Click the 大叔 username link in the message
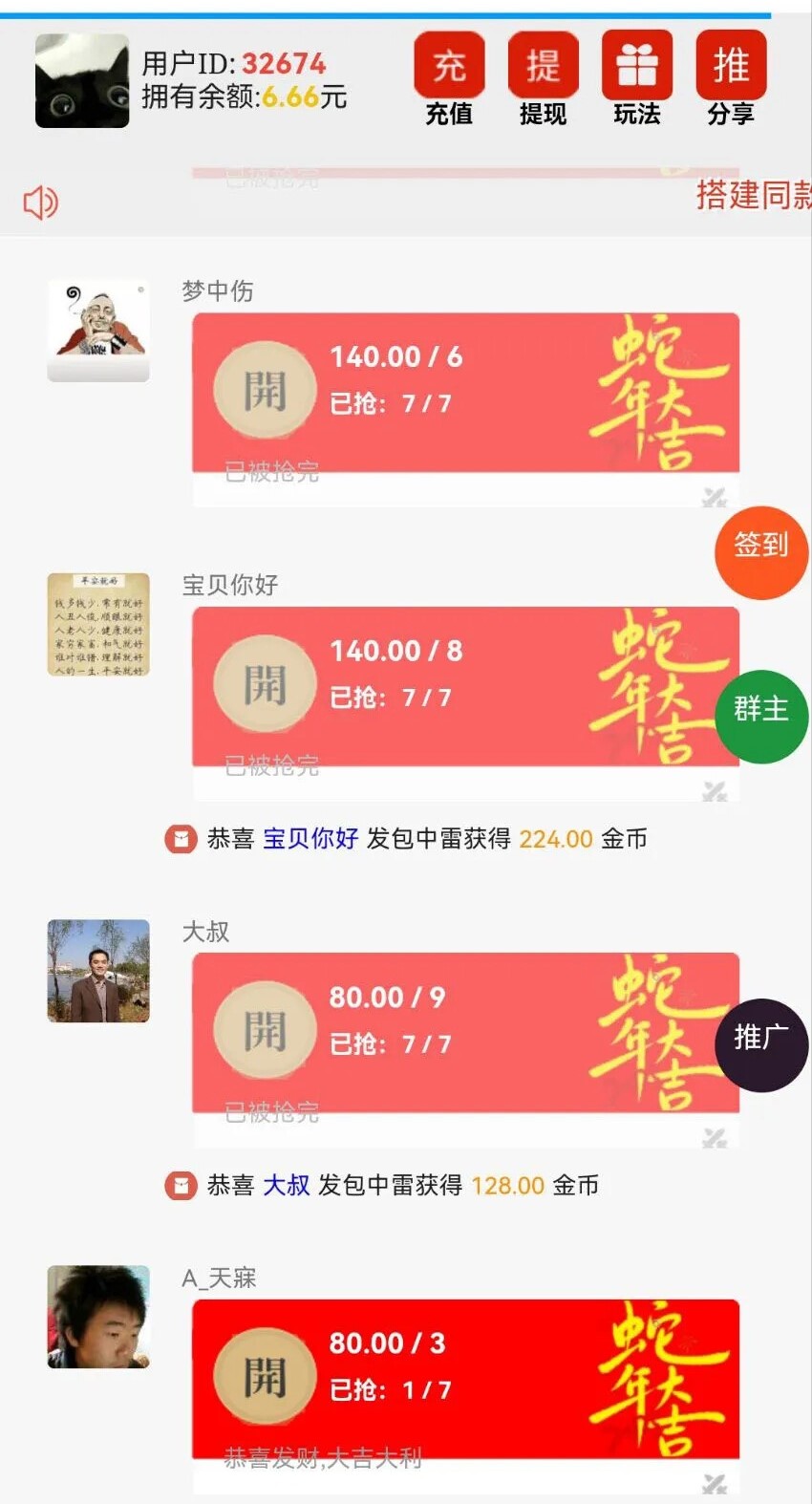The width and height of the screenshot is (812, 1504). tap(287, 1185)
